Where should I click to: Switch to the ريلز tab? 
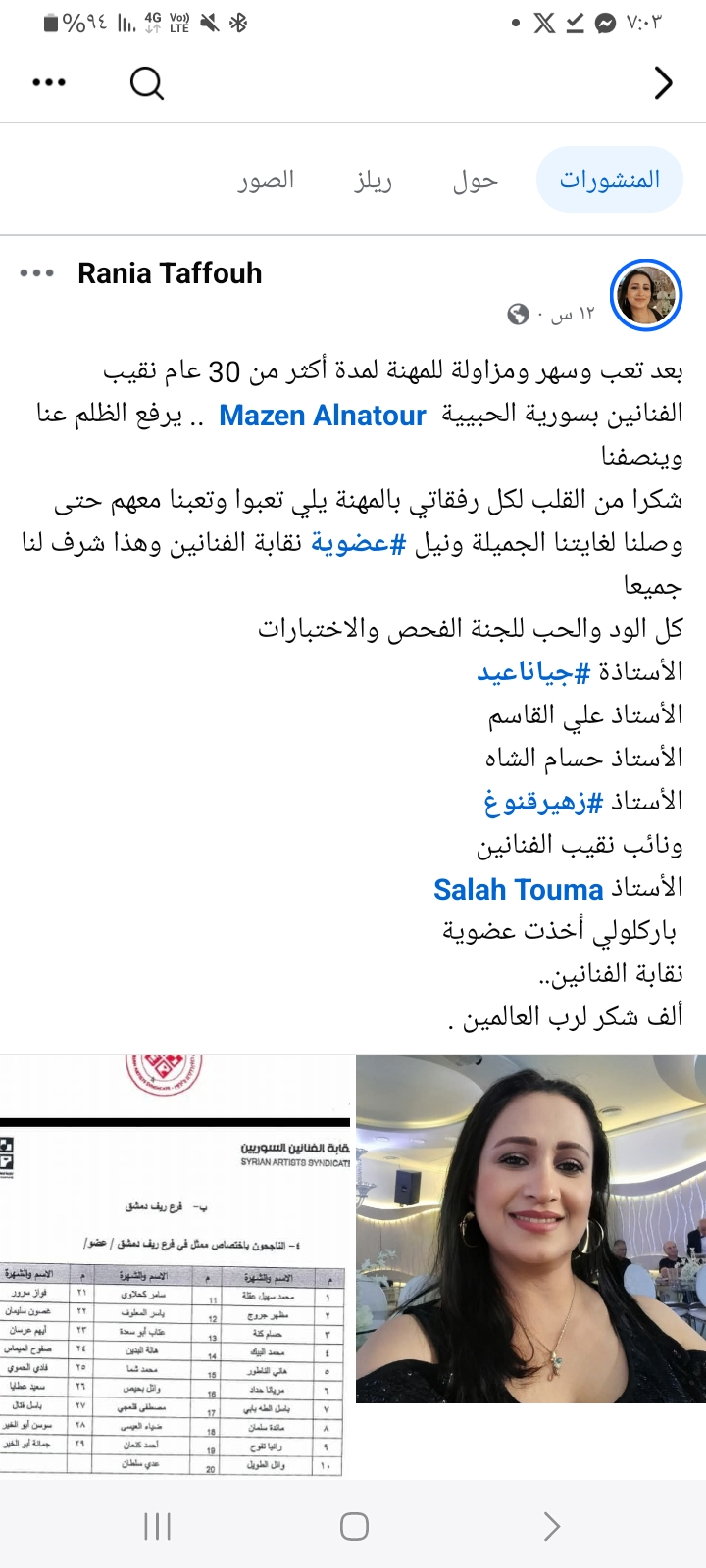[x=373, y=180]
